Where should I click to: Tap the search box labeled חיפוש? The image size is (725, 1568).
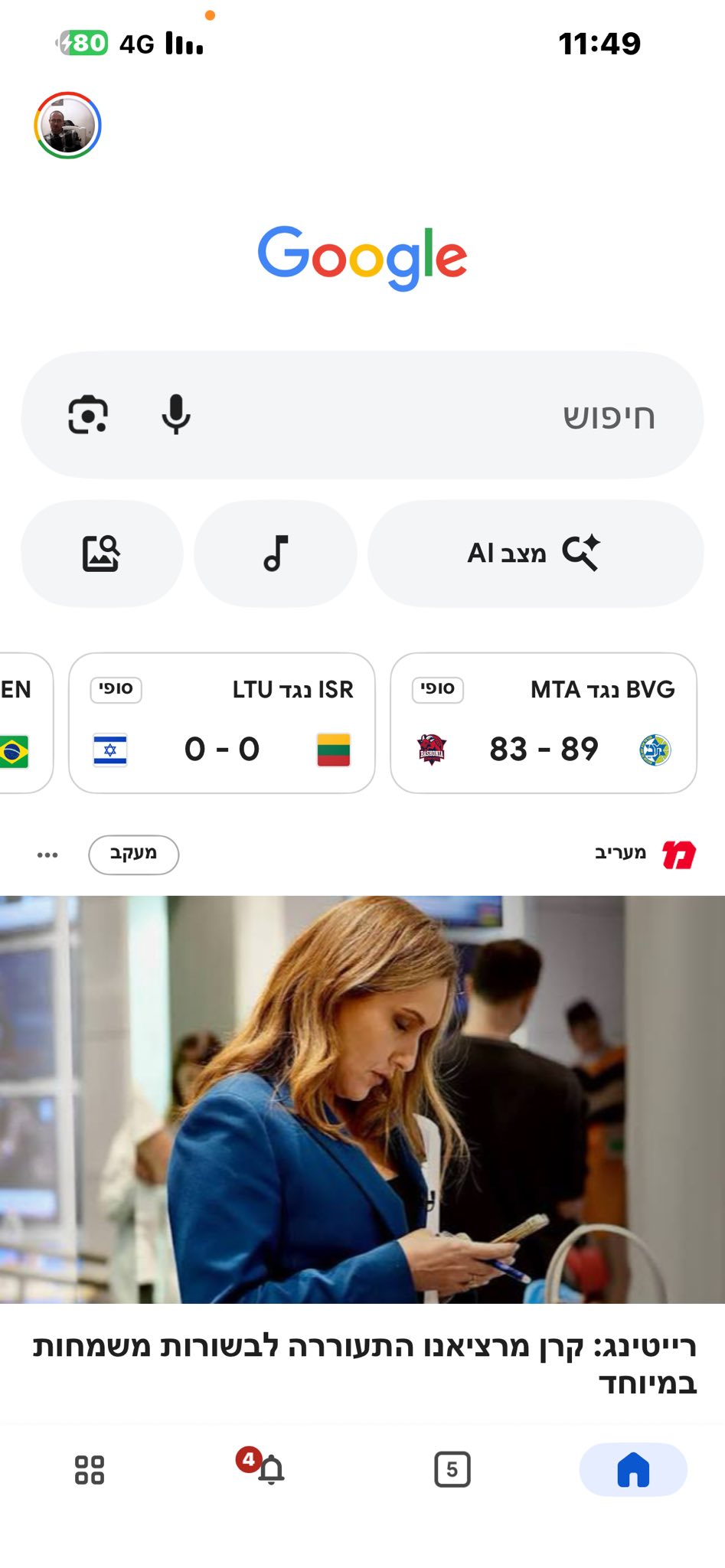[x=429, y=416]
